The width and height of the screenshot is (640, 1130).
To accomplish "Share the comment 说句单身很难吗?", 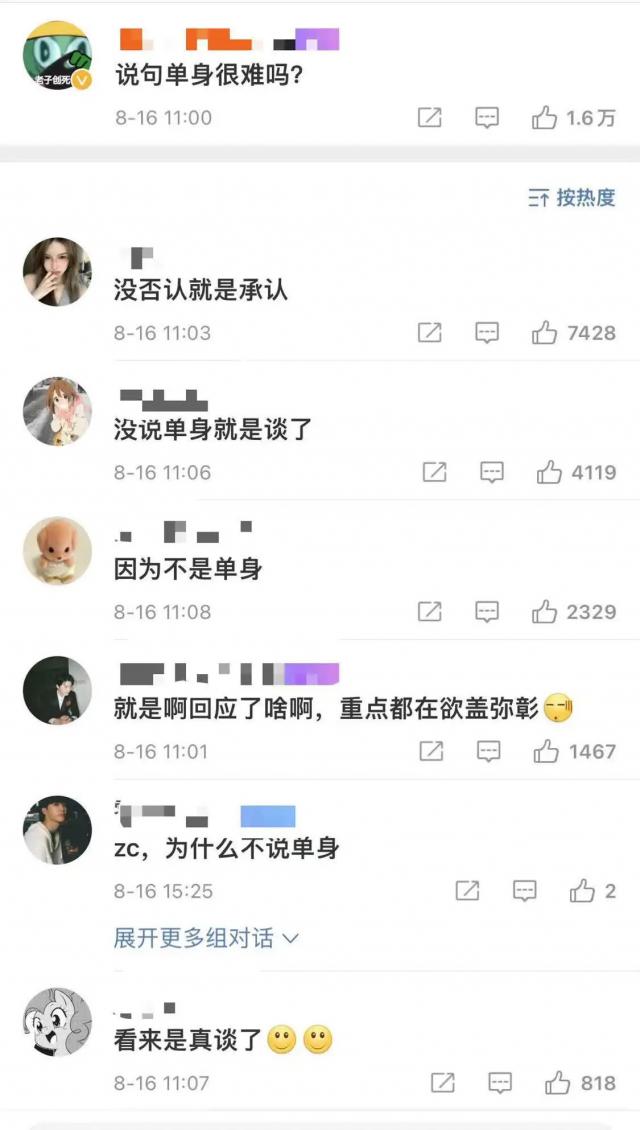I will [429, 118].
